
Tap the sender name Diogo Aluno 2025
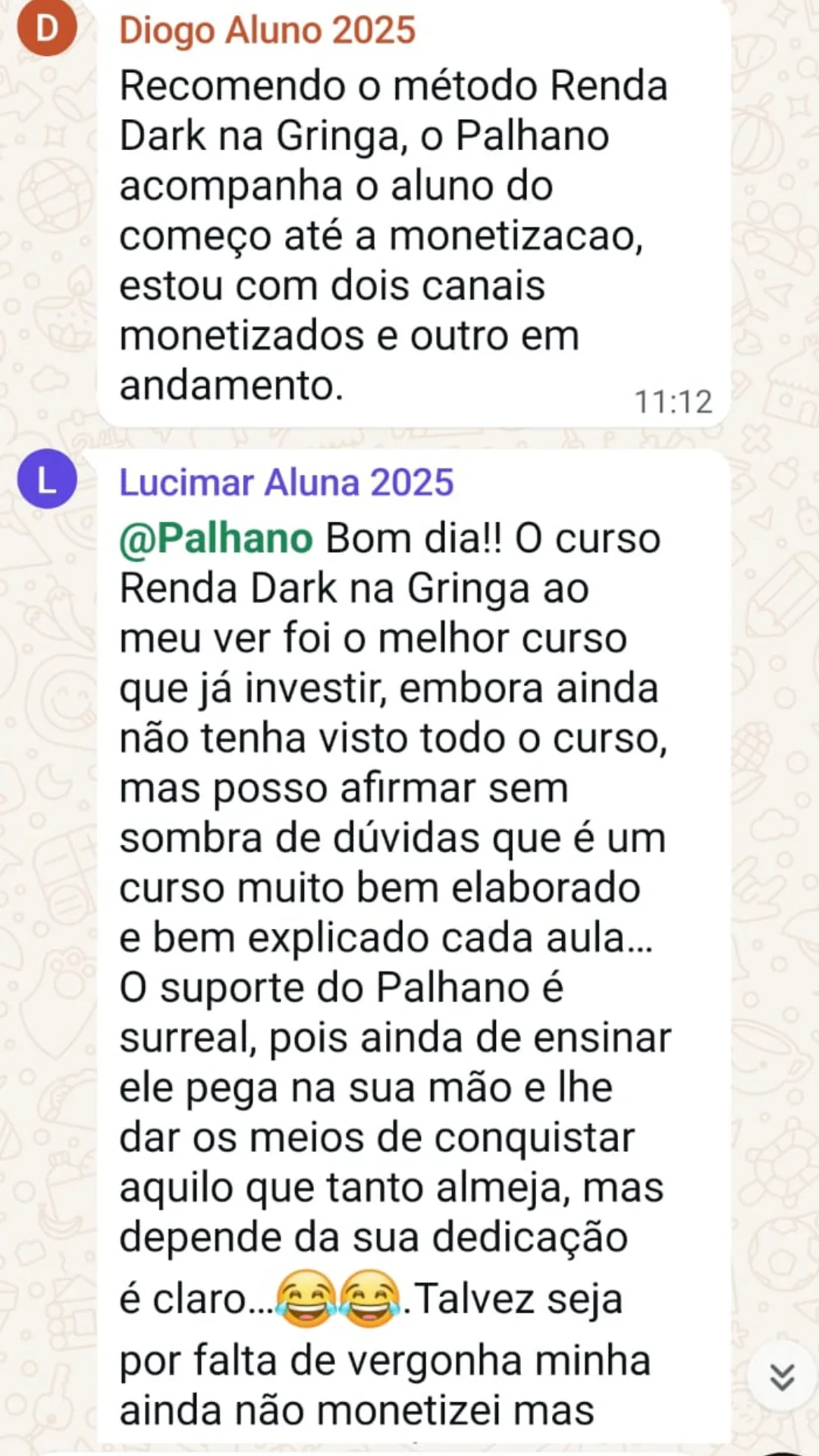(x=268, y=31)
